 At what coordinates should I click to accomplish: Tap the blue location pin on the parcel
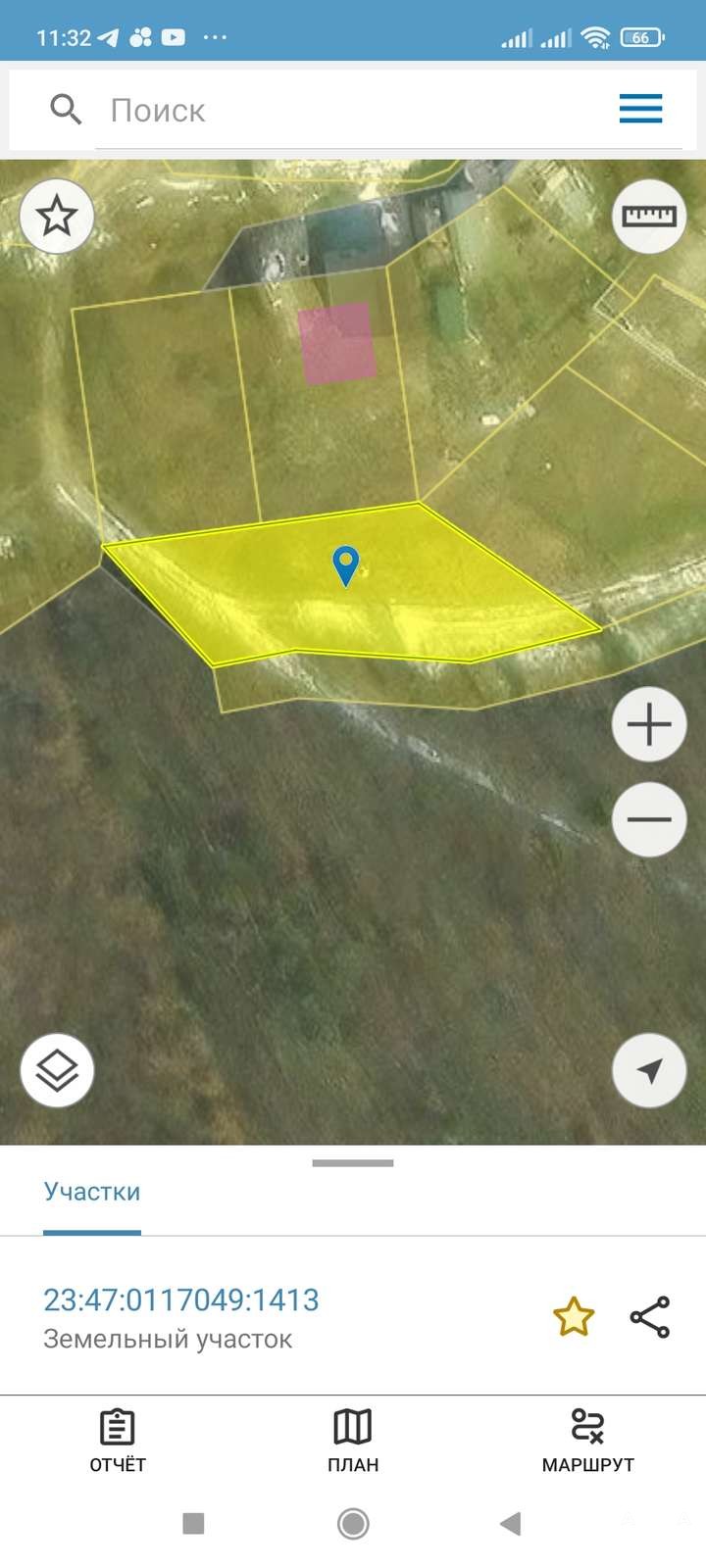[346, 564]
